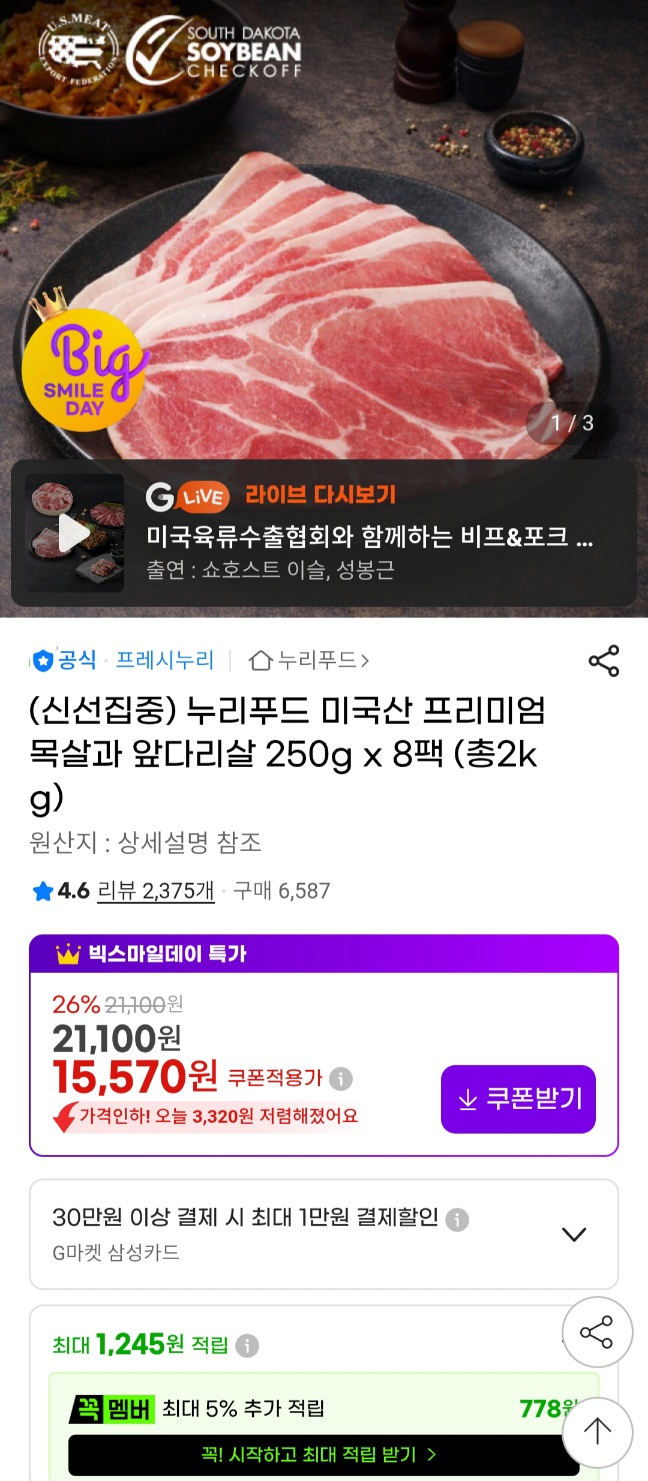Play the G Live replay video

pos(75,533)
